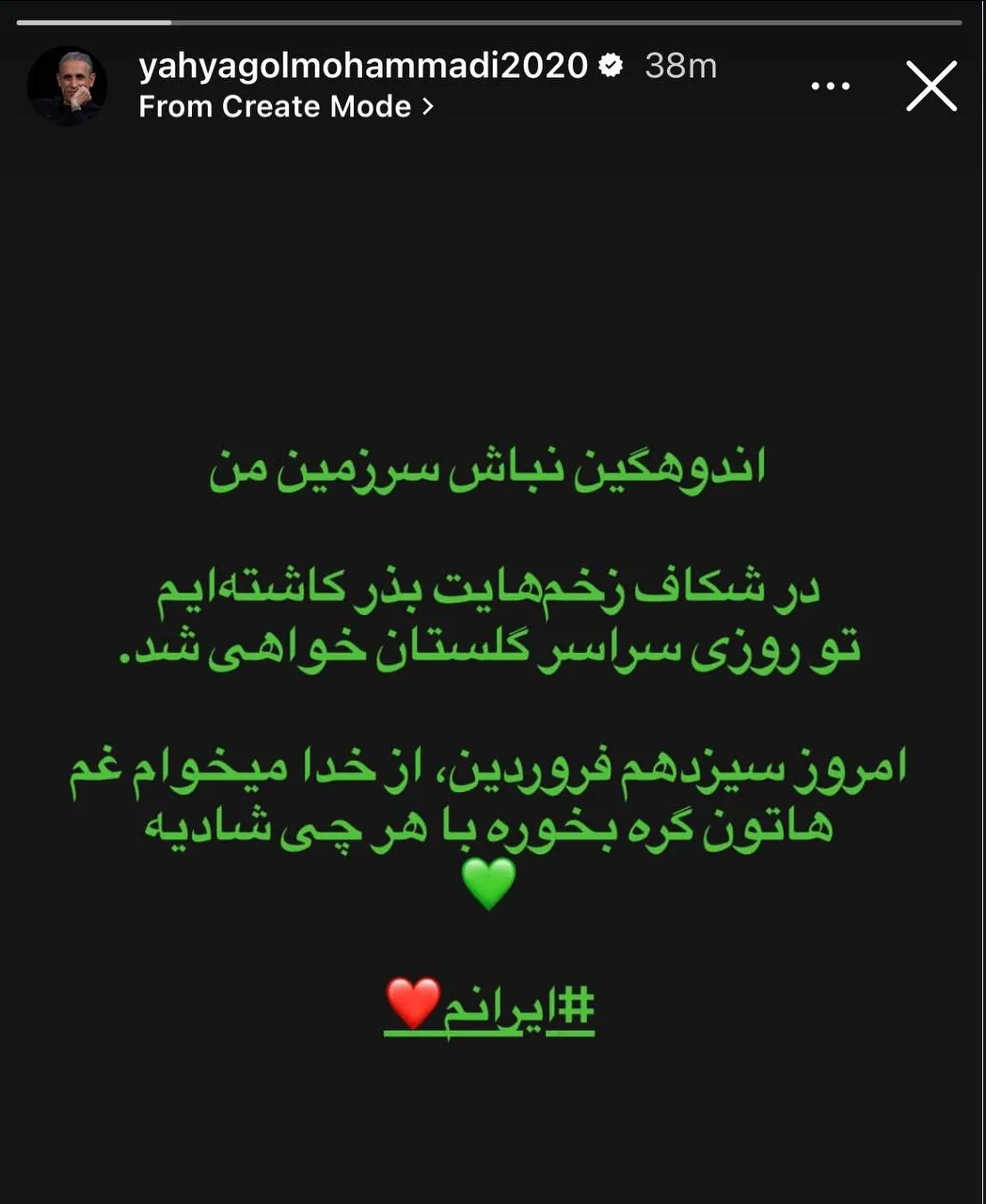Click the 38m timestamp
Image resolution: width=986 pixels, height=1204 pixels.
tap(678, 66)
